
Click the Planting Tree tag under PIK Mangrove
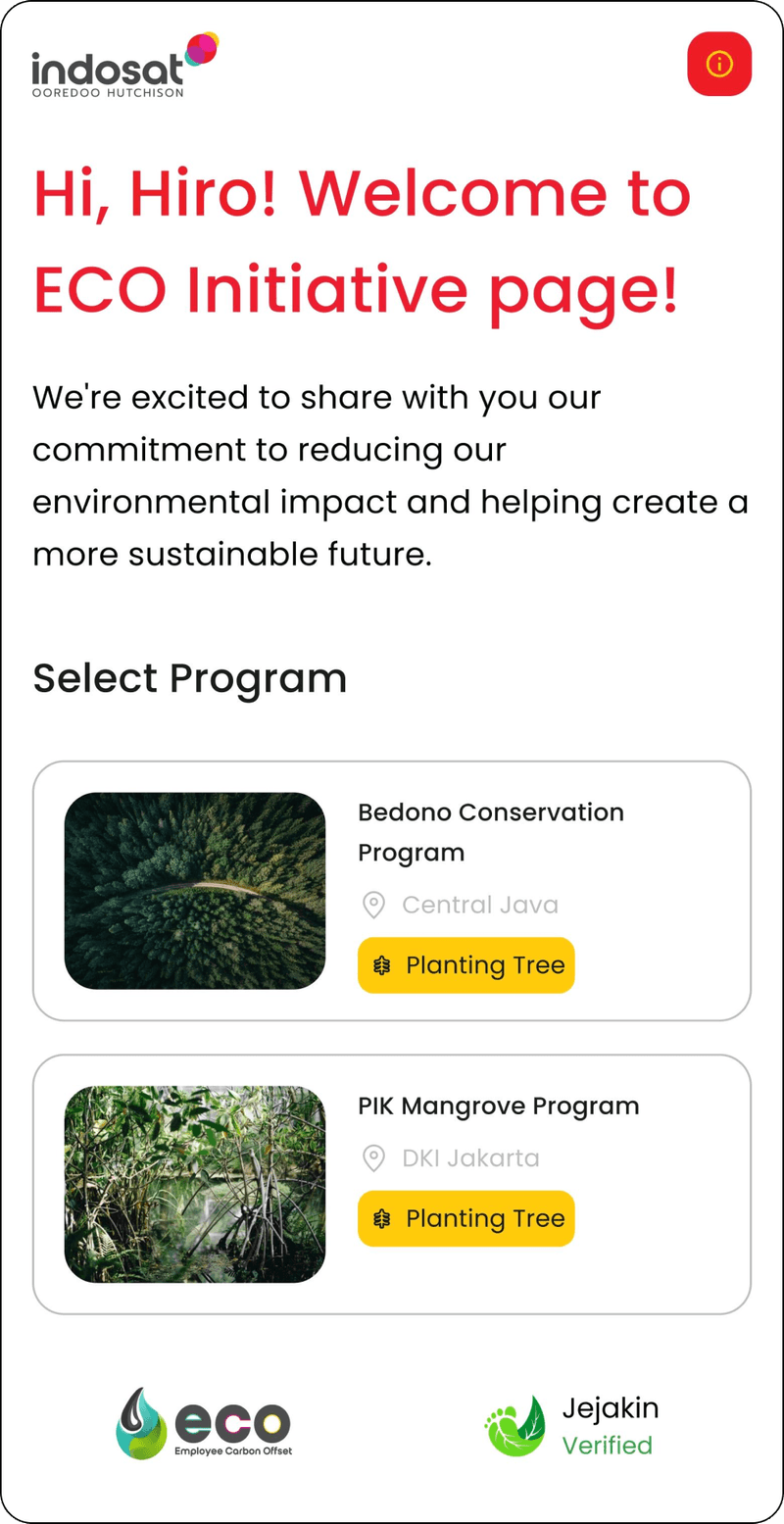pyautogui.click(x=465, y=1218)
